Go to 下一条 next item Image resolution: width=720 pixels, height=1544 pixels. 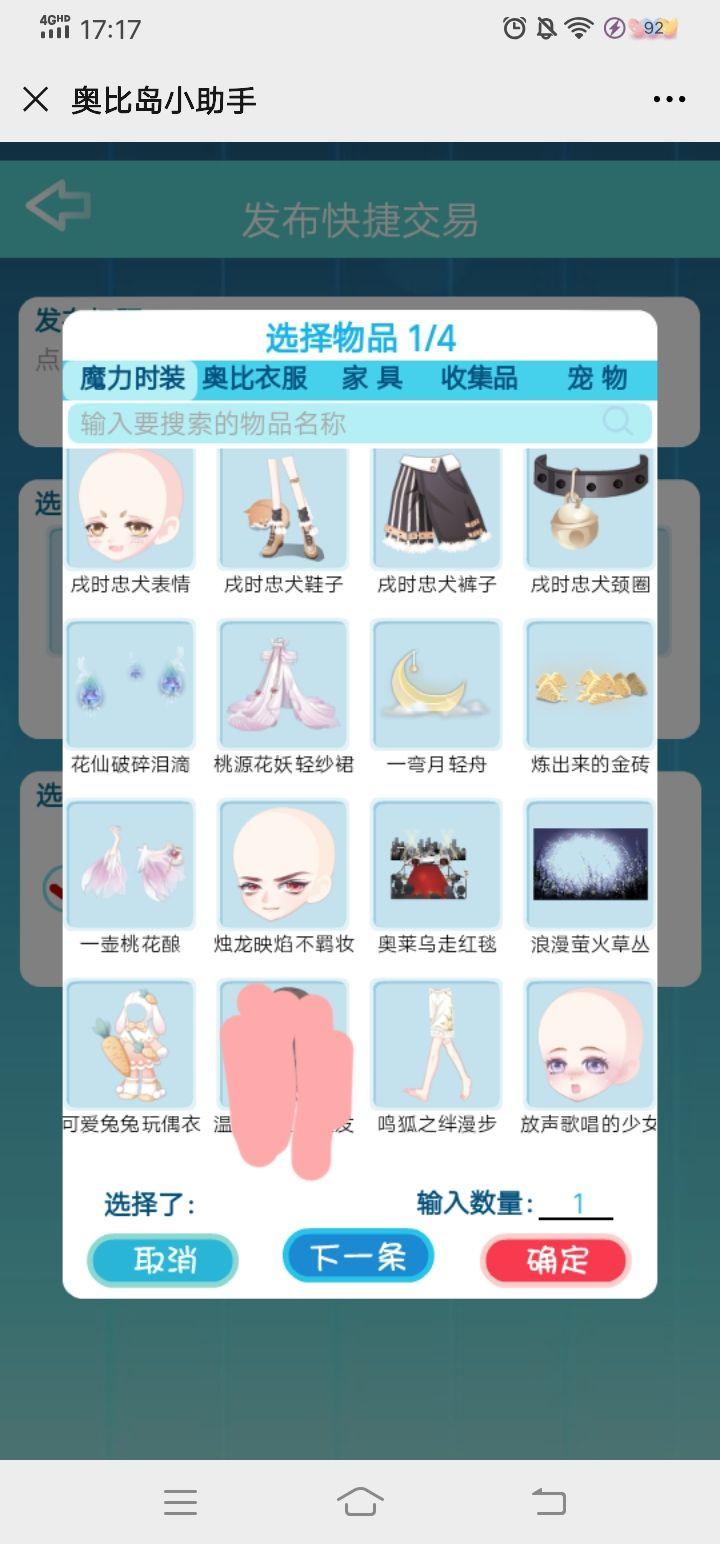(358, 1256)
